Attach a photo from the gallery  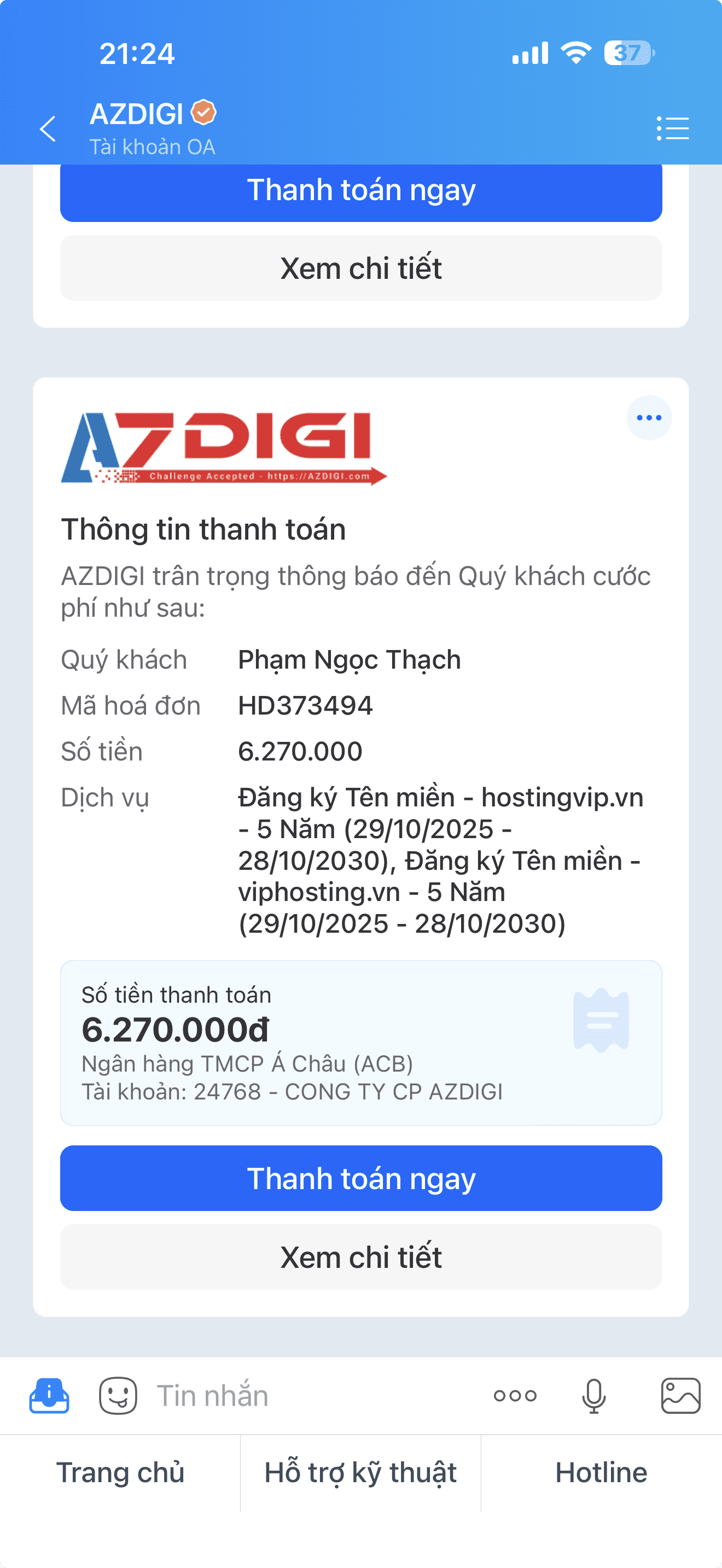[x=680, y=1395]
